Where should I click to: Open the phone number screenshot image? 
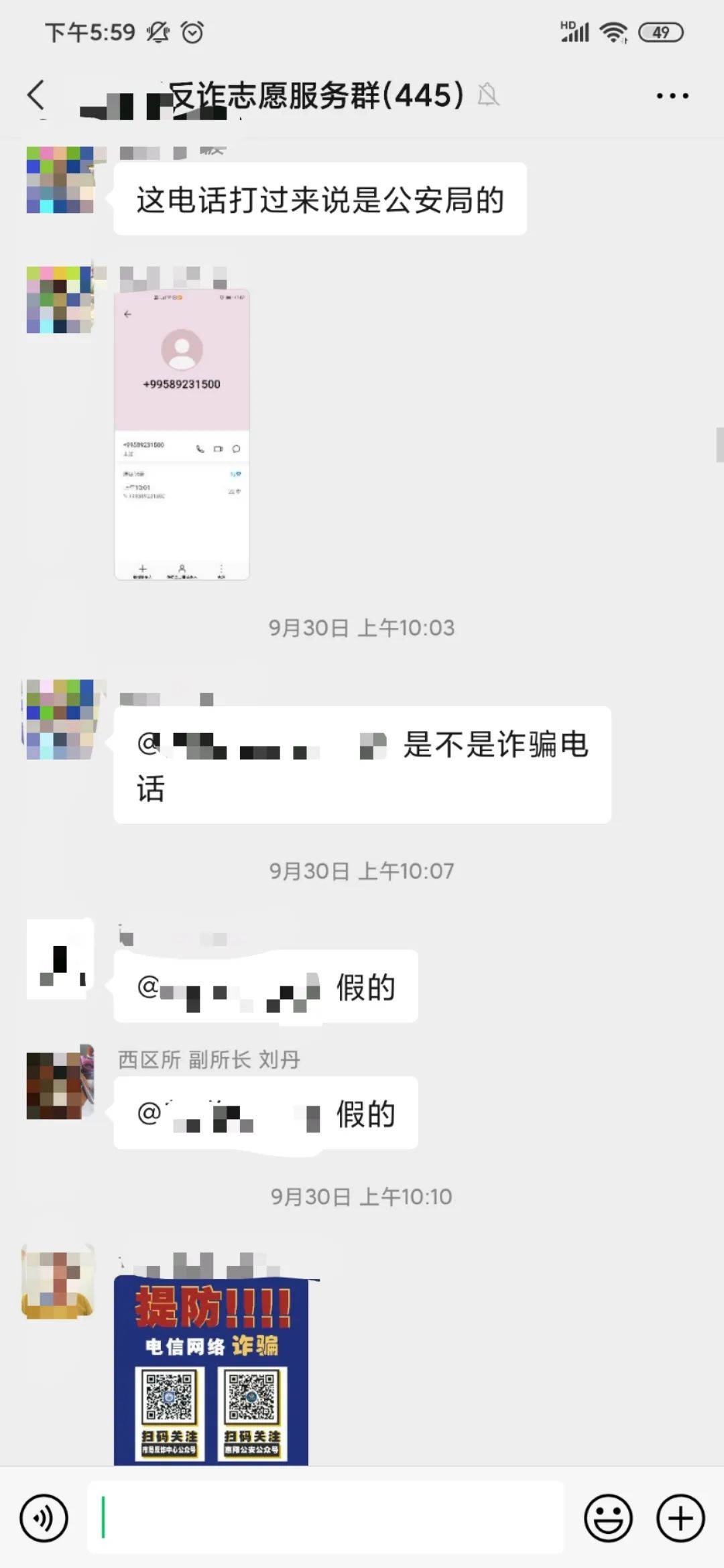tap(182, 434)
